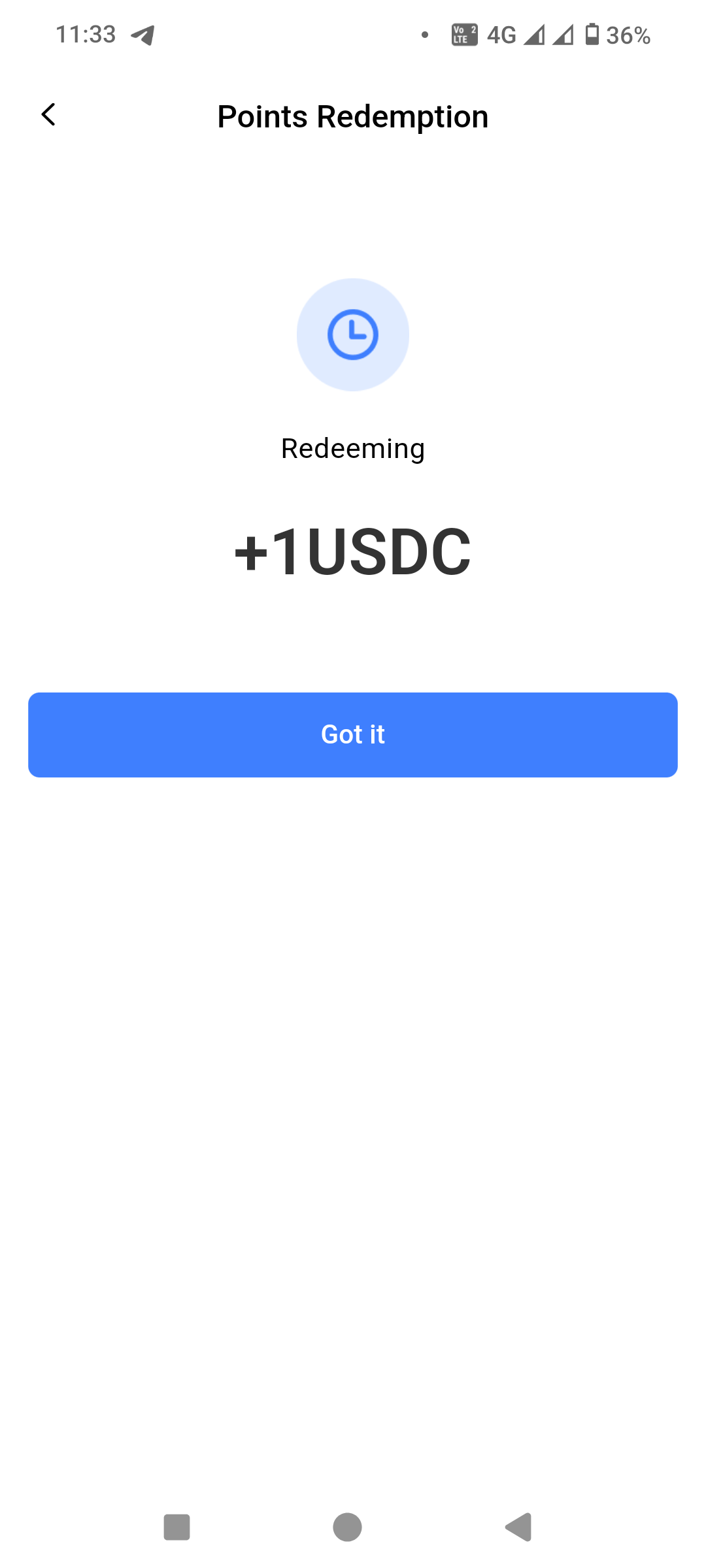Go back from Points Redemption
Image resolution: width=706 pixels, height=1568 pixels.
coord(48,115)
